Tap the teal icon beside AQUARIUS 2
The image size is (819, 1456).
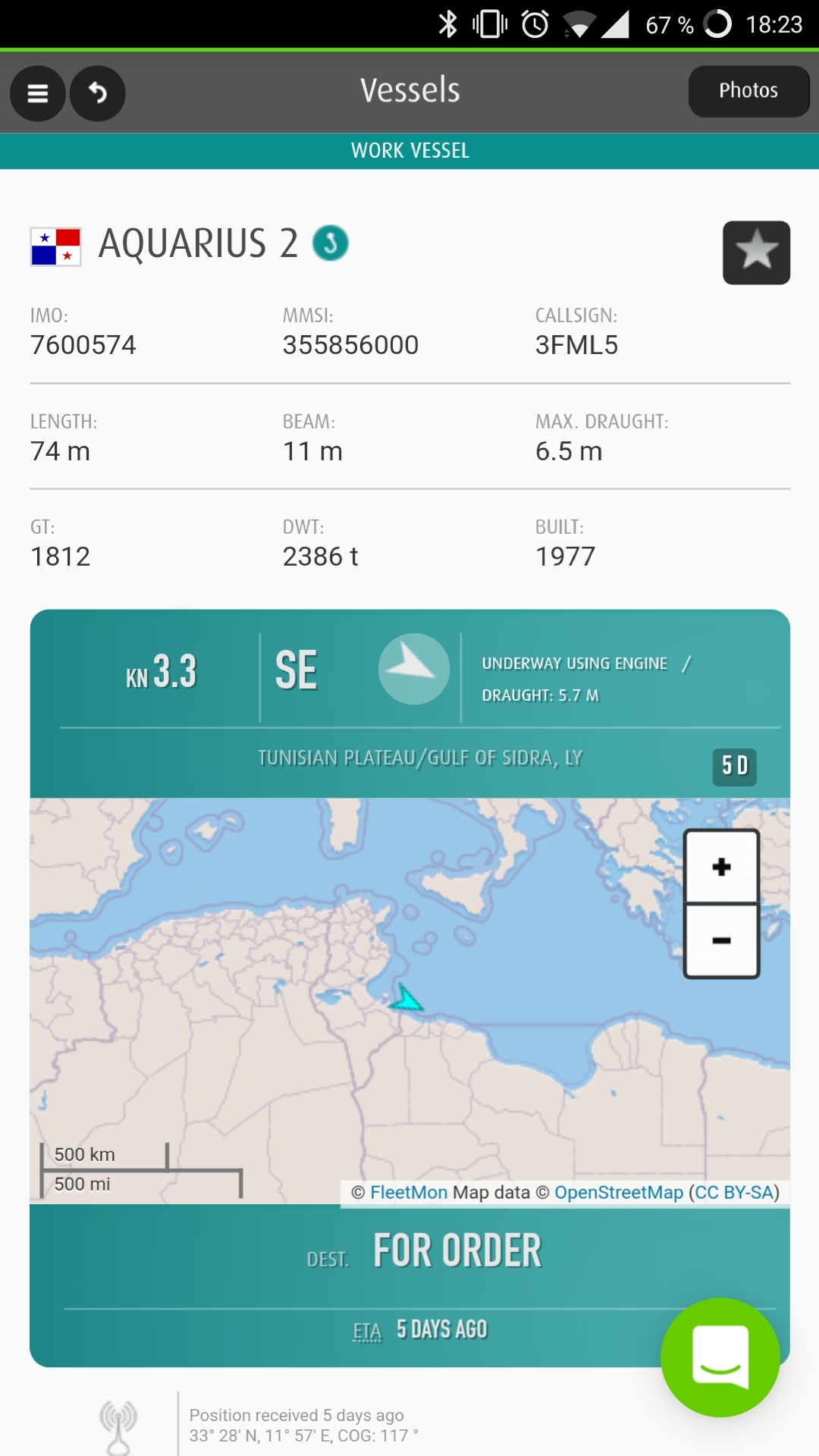coord(331,243)
